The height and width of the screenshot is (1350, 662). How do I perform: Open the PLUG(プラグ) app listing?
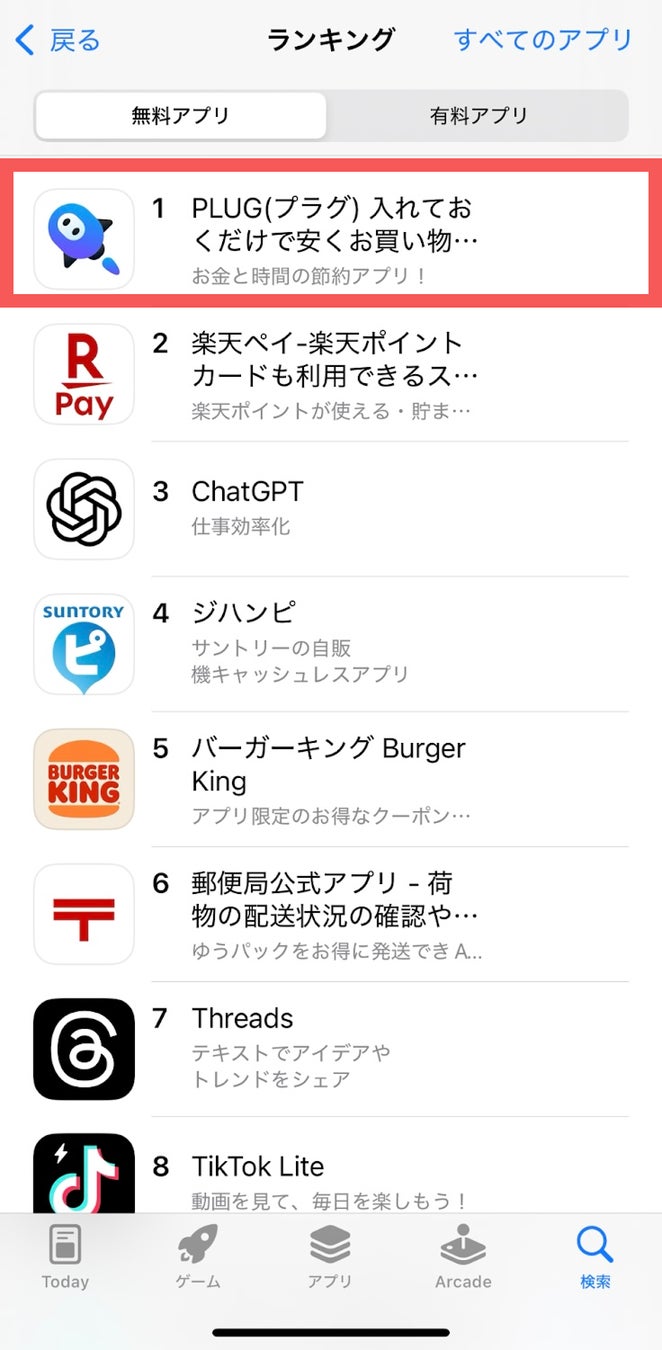coord(330,238)
